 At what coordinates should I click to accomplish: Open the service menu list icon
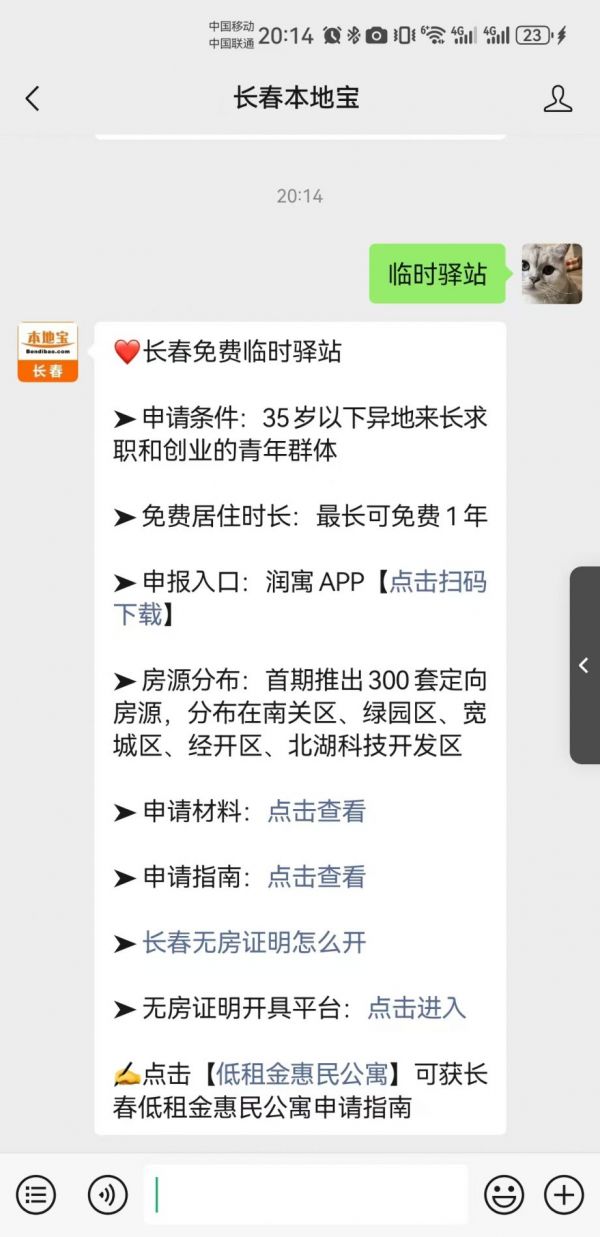tap(36, 1194)
